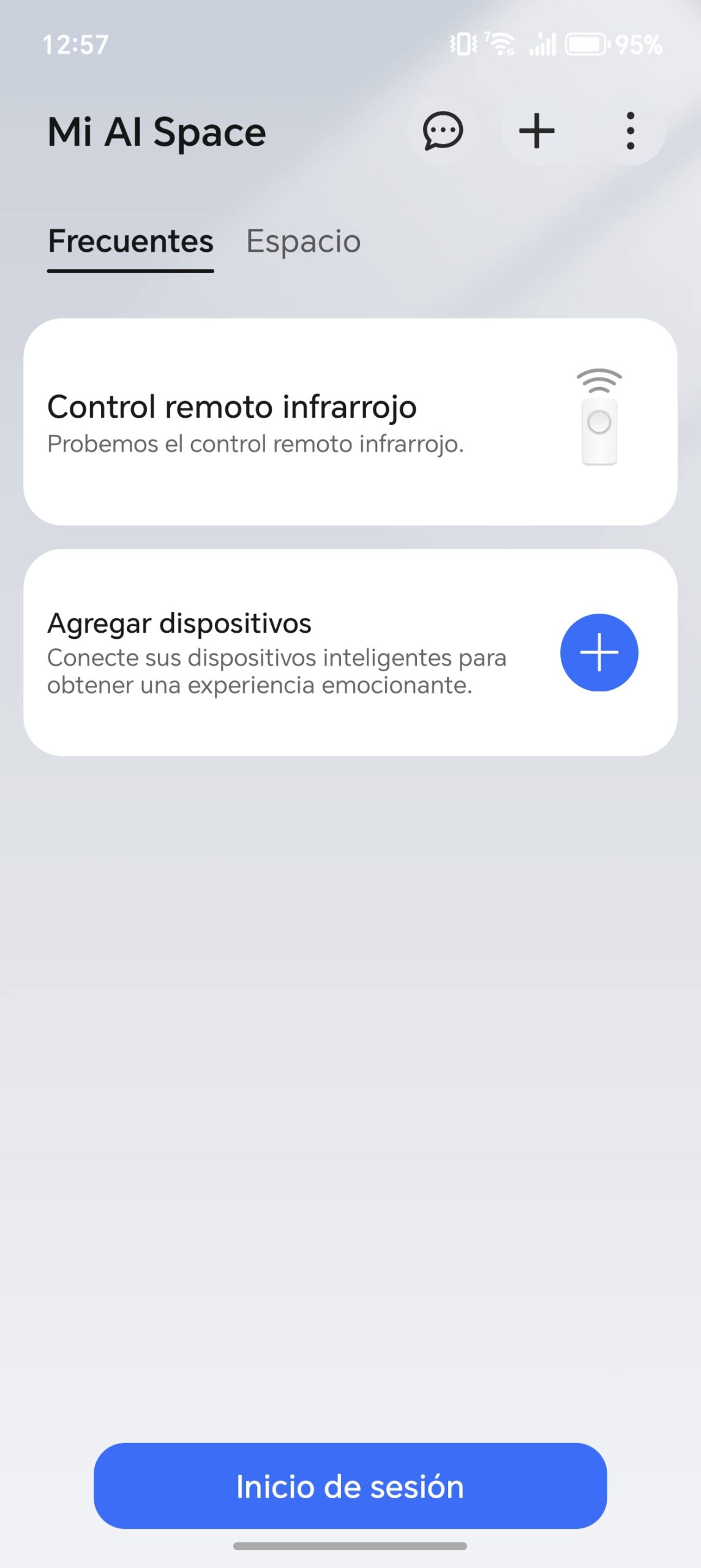Select the Frecuentes tab
This screenshot has height=1568, width=701.
coord(130,241)
